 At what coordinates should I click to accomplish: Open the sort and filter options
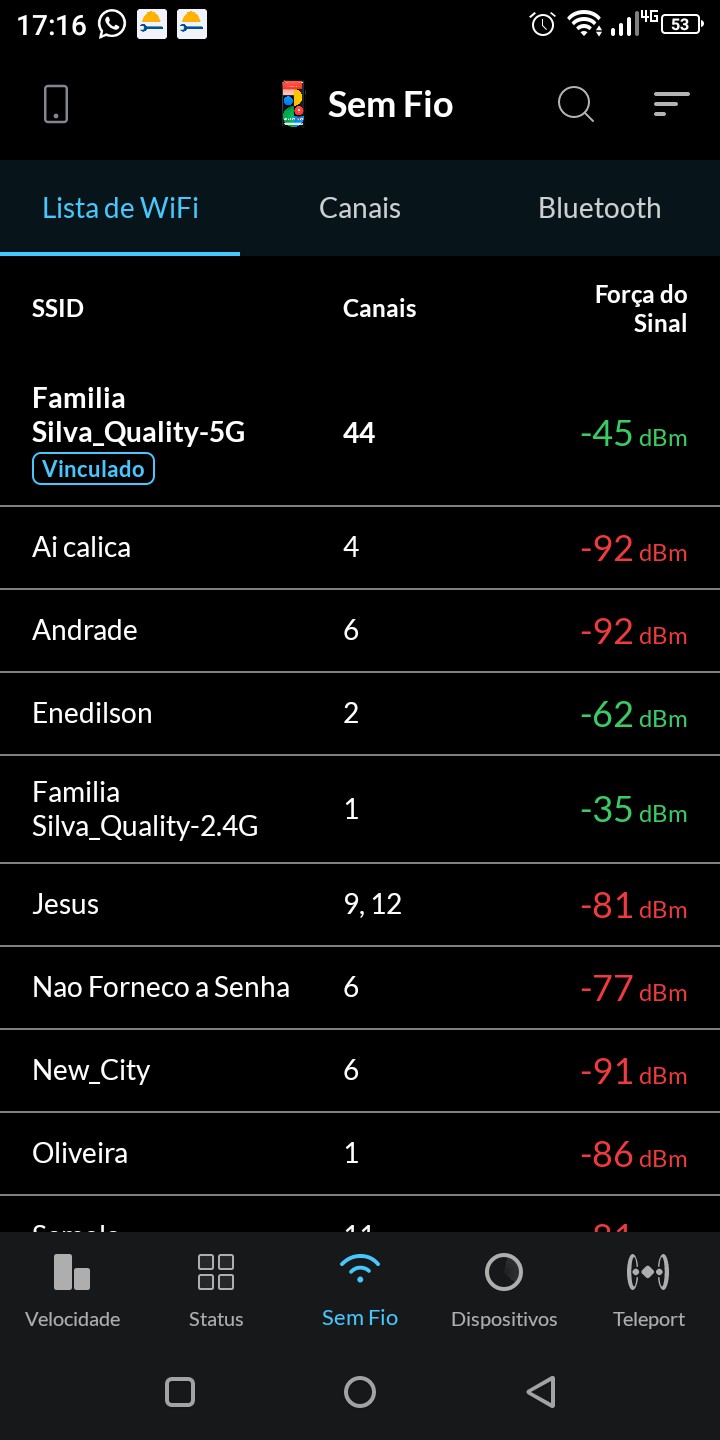click(x=671, y=104)
